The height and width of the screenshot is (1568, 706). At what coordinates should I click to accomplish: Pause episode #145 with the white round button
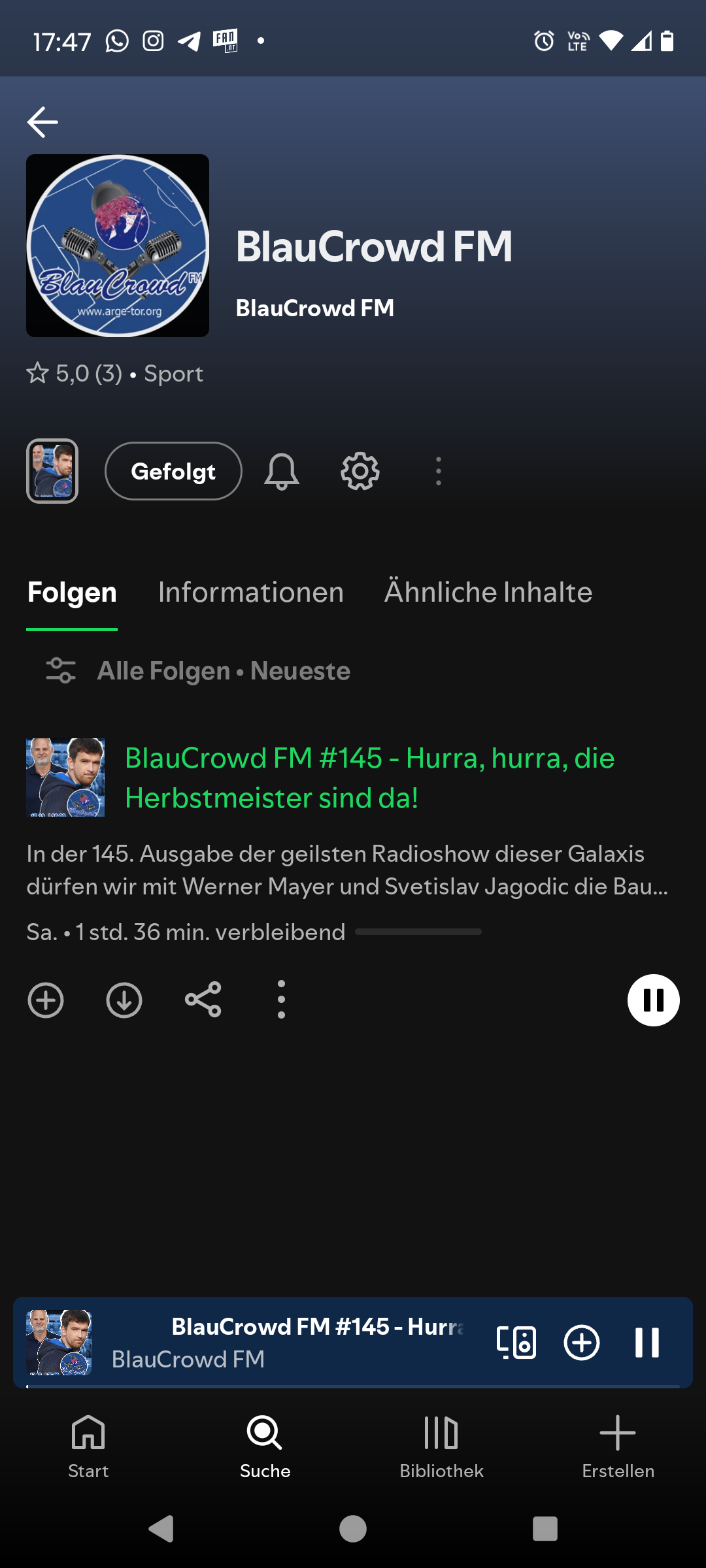pos(654,1000)
